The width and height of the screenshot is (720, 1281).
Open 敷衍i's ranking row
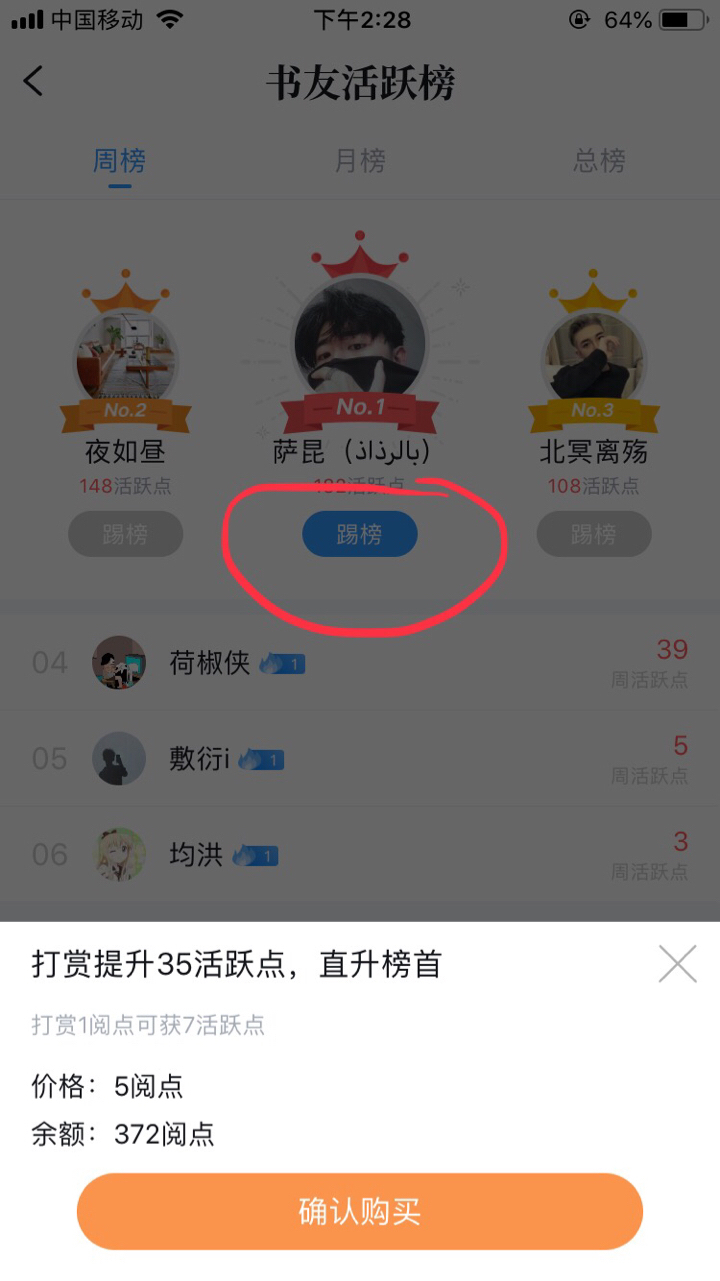[x=360, y=759]
